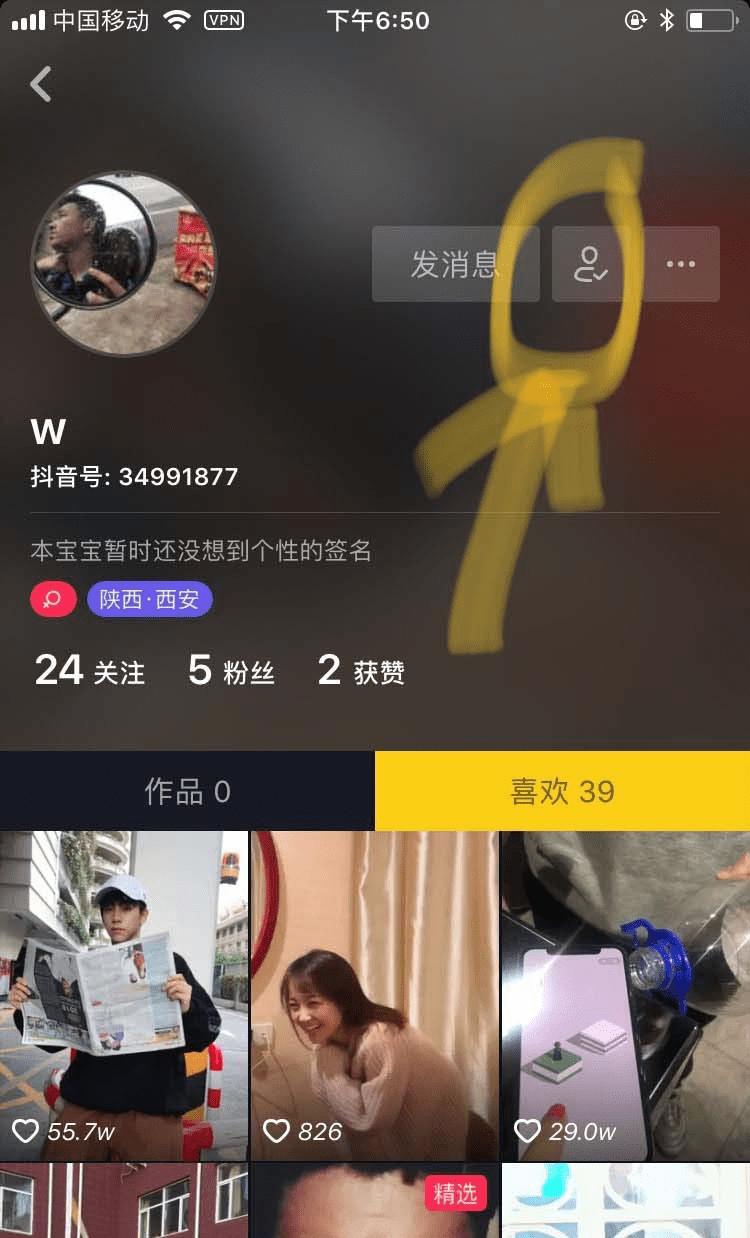Image resolution: width=750 pixels, height=1238 pixels.
Task: Play the liked video with 826 likes
Action: [x=374, y=995]
